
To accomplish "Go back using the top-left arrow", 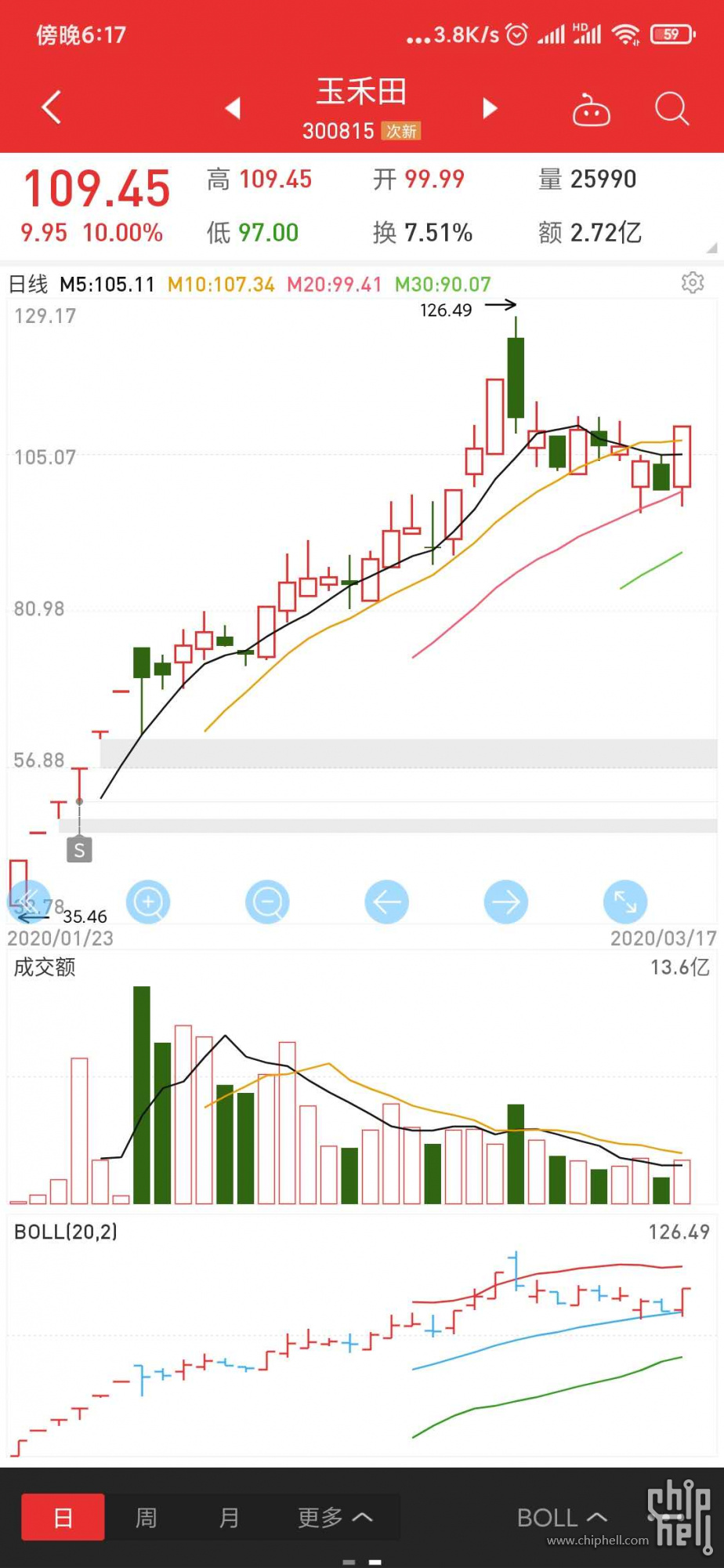I will point(52,107).
